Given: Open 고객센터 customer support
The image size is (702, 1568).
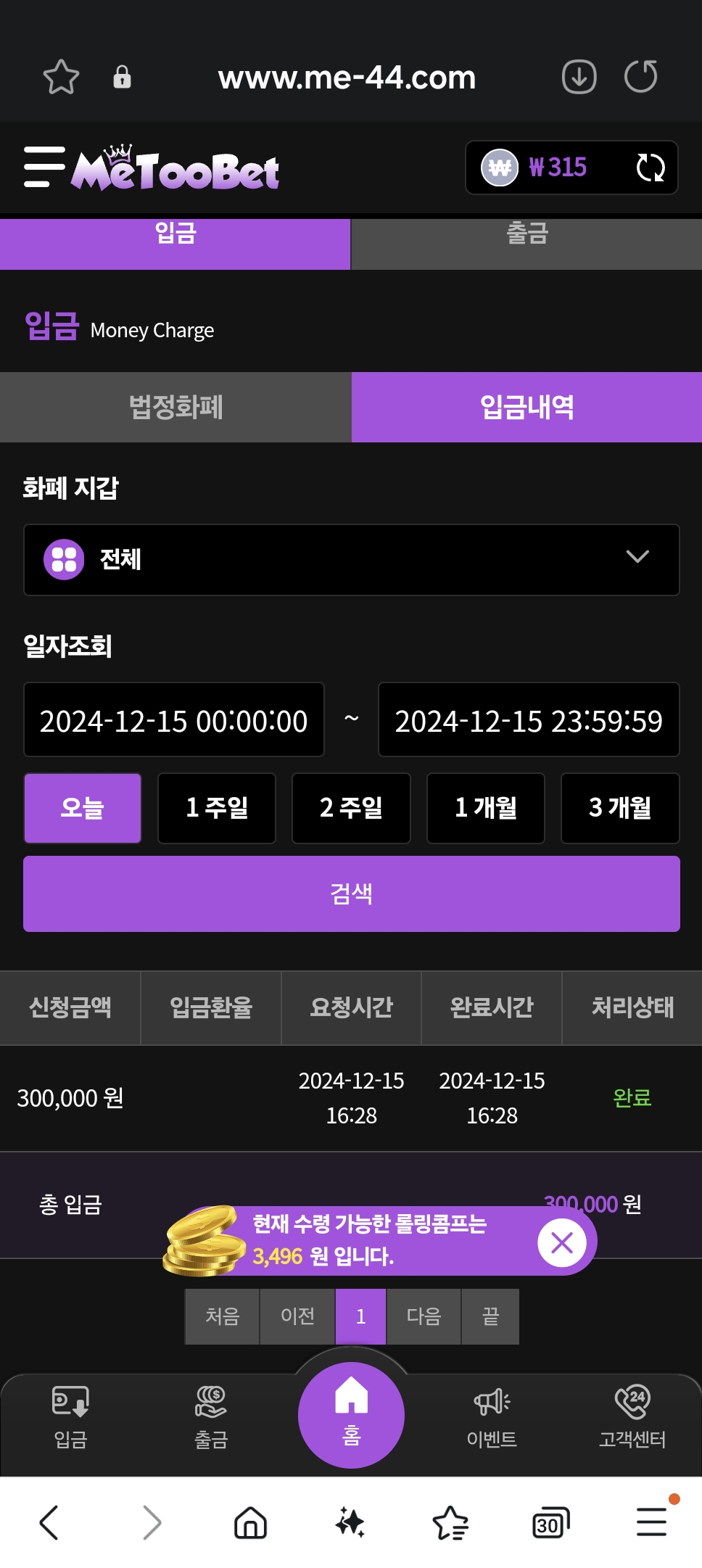Looking at the screenshot, I should pos(632,1418).
